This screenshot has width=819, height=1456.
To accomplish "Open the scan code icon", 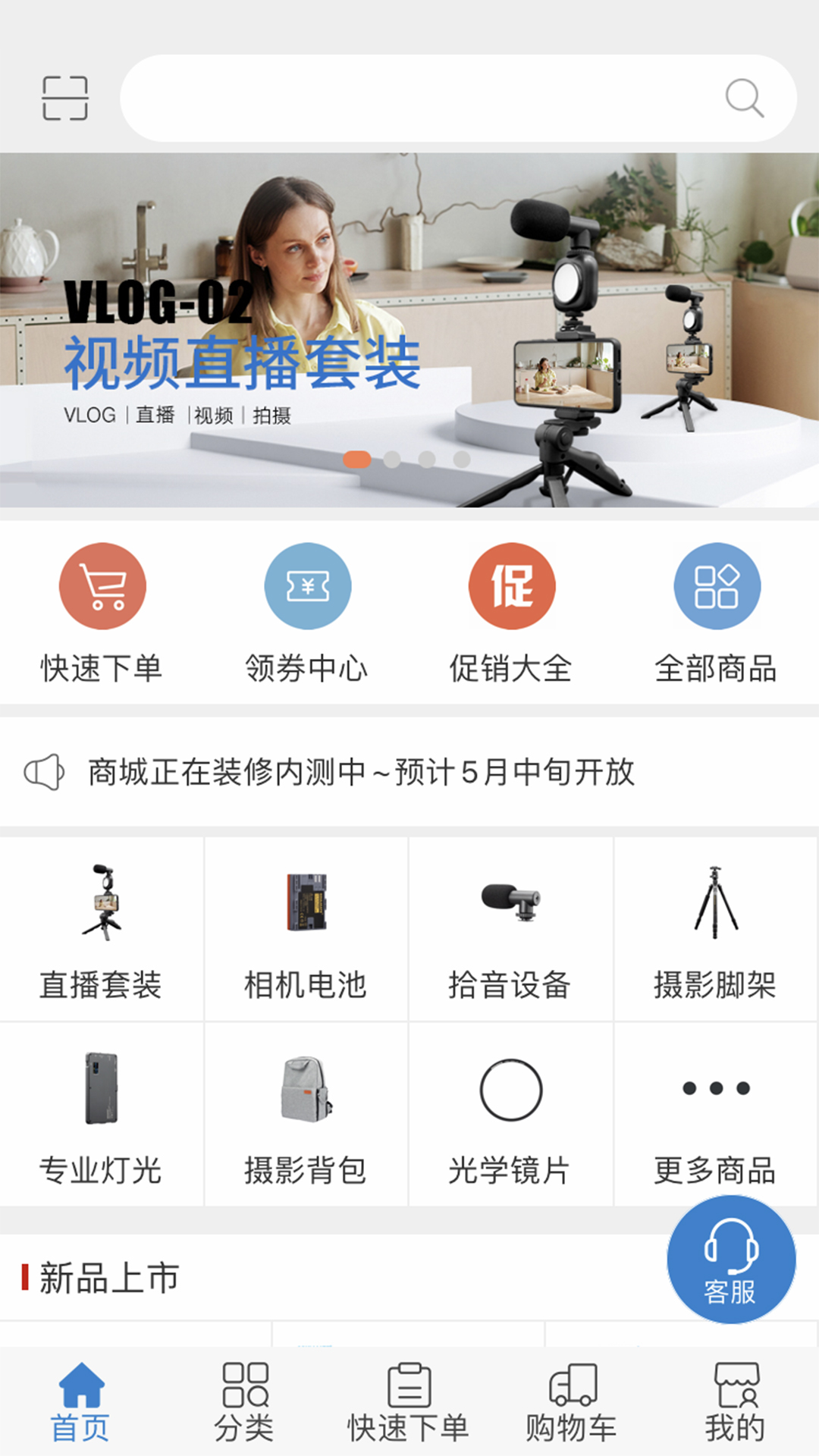I will click(64, 99).
